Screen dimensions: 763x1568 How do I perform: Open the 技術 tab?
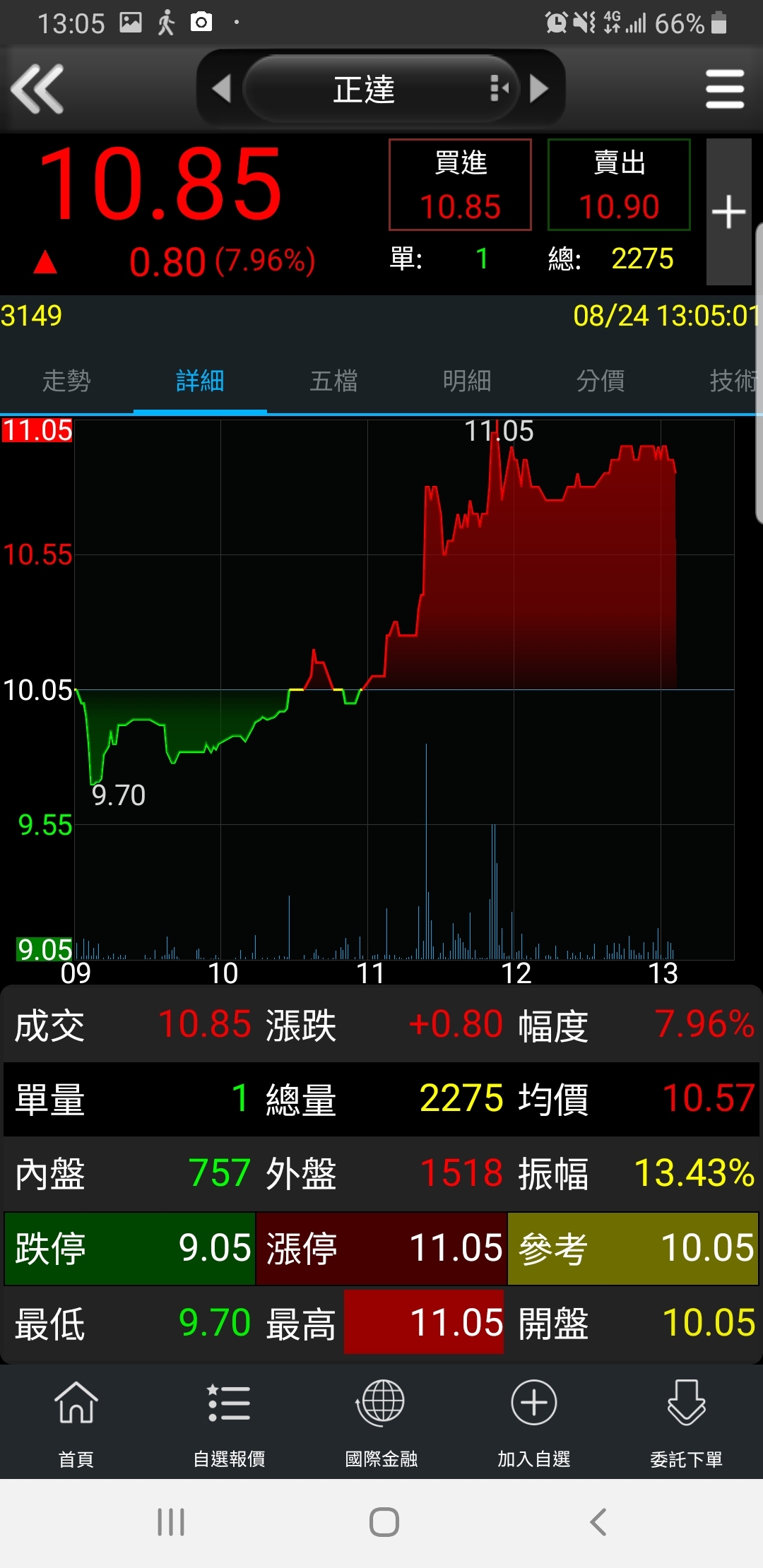732,381
